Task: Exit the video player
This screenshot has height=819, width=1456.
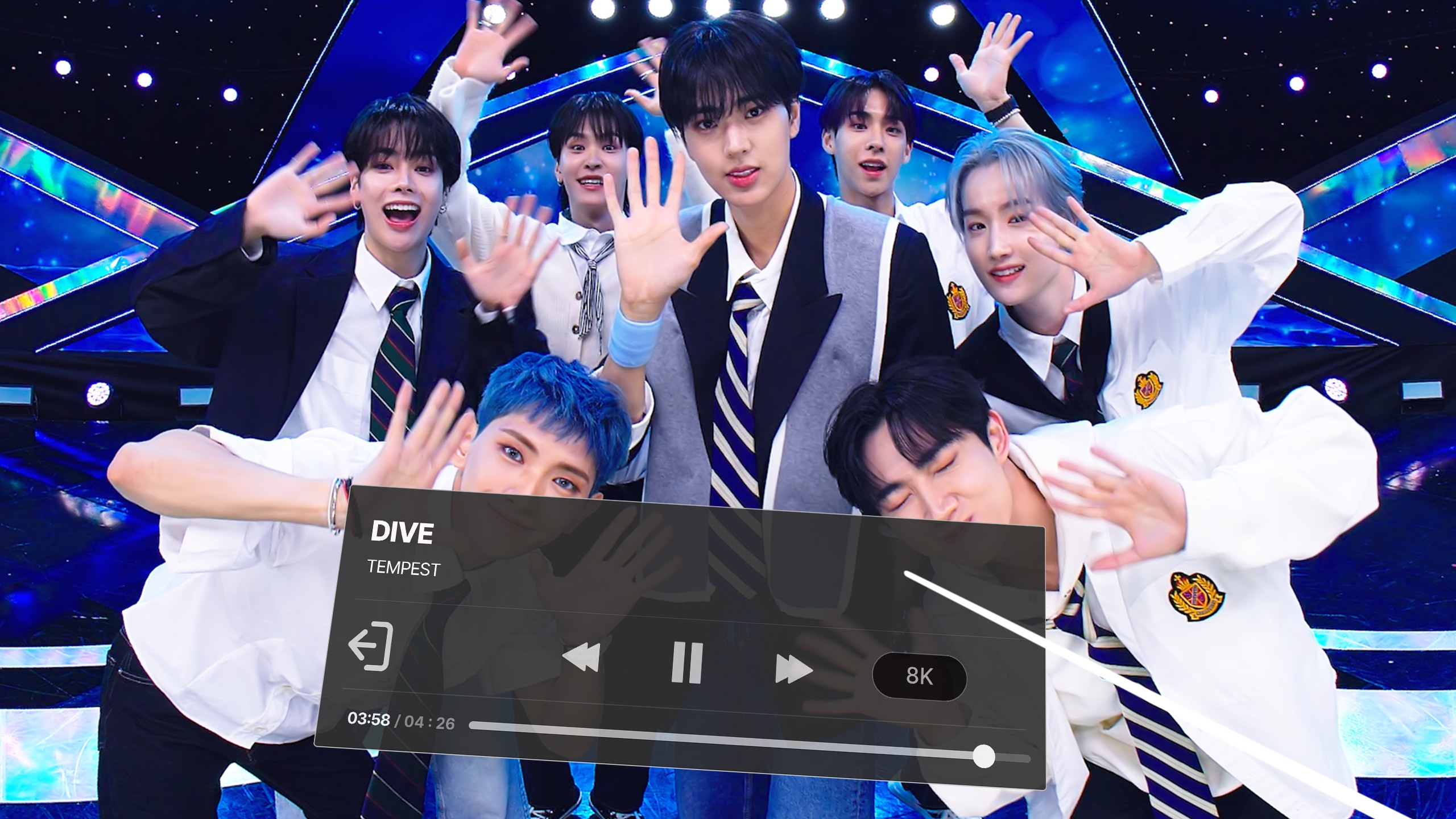Action: (371, 647)
